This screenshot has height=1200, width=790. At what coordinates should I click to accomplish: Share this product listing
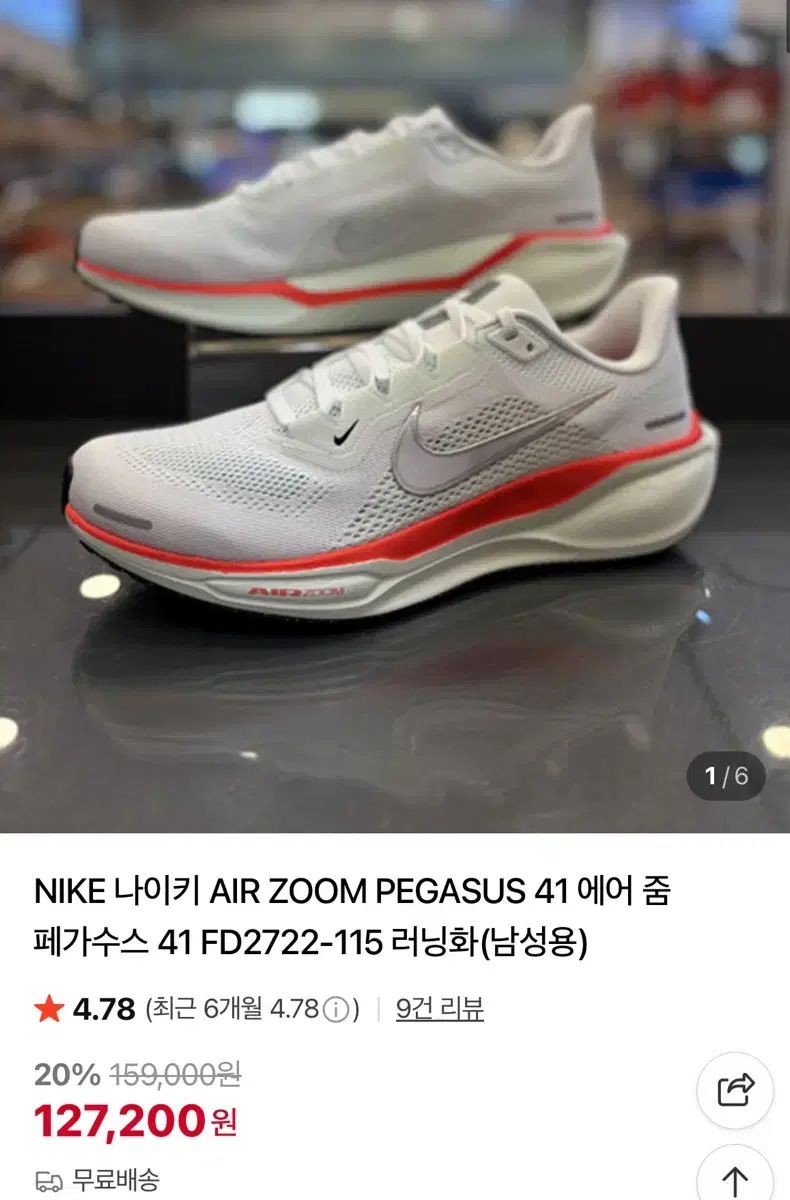pyautogui.click(x=735, y=1089)
